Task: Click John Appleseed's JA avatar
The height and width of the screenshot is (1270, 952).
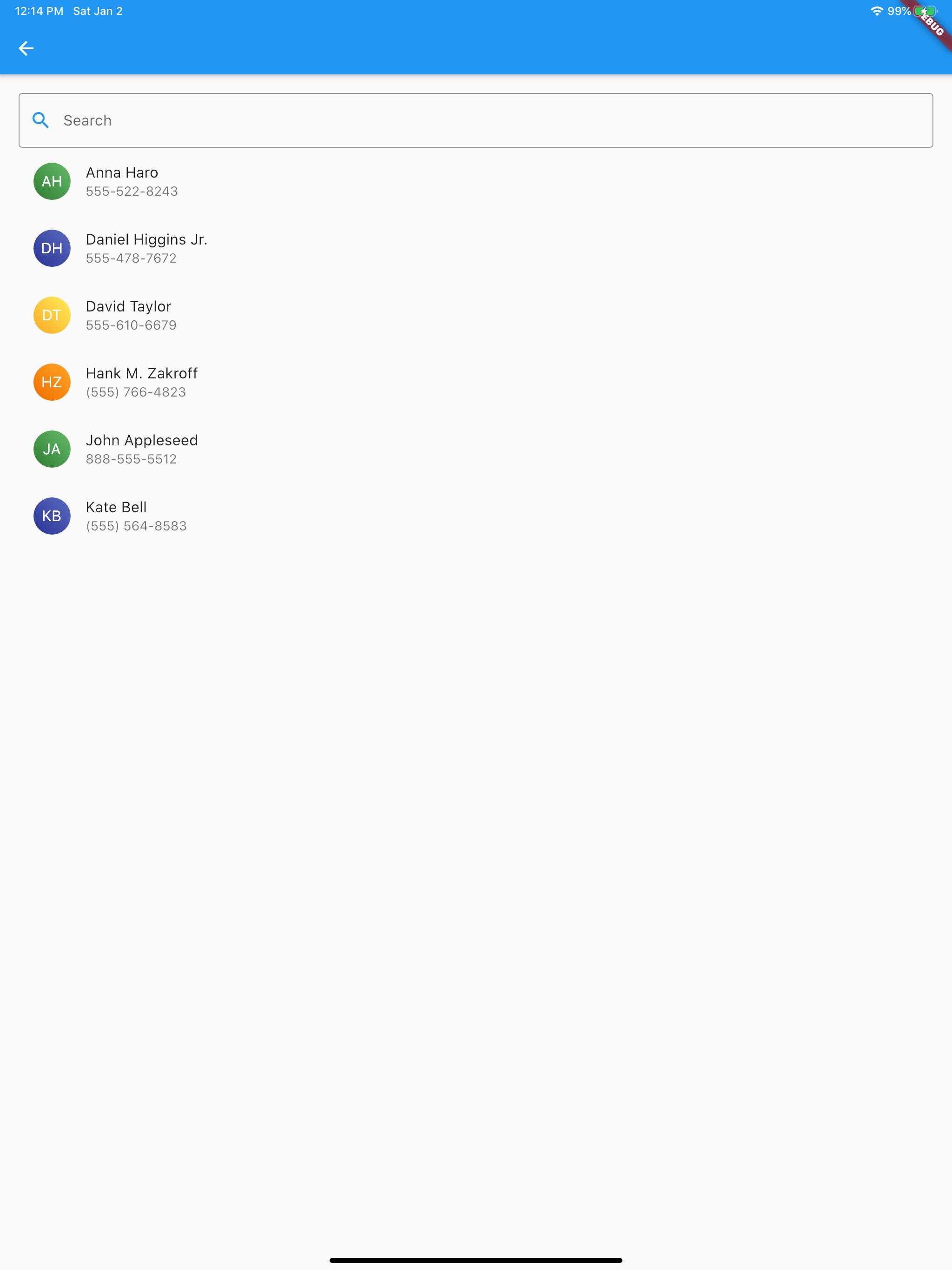Action: click(x=52, y=449)
